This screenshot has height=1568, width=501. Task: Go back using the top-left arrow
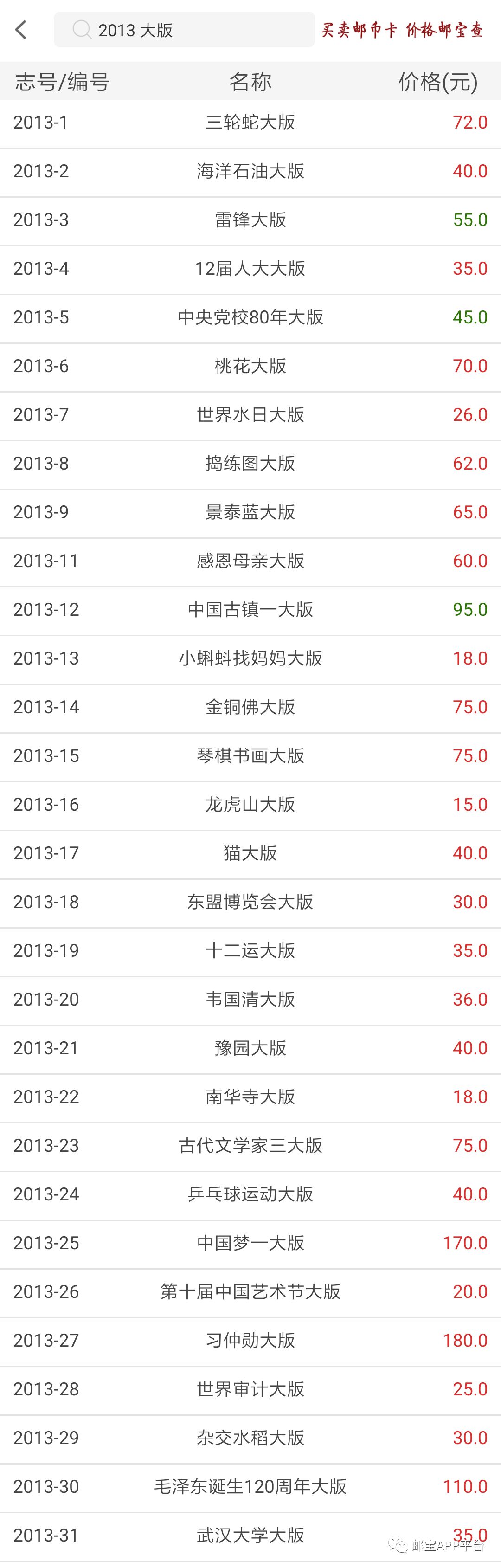21,29
